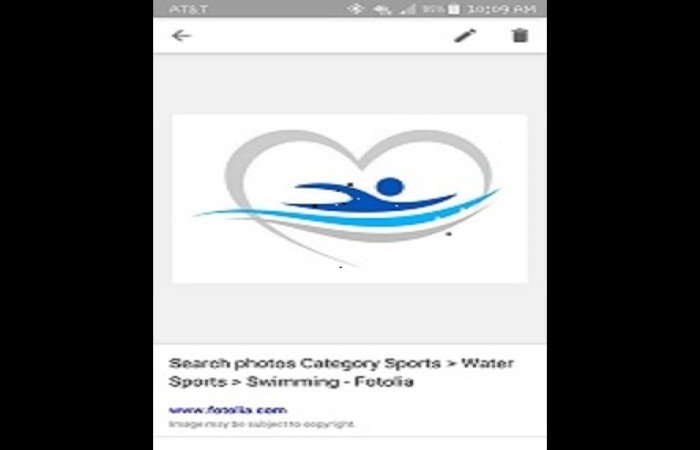Delete this saved image
700x450 pixels.
coord(520,36)
